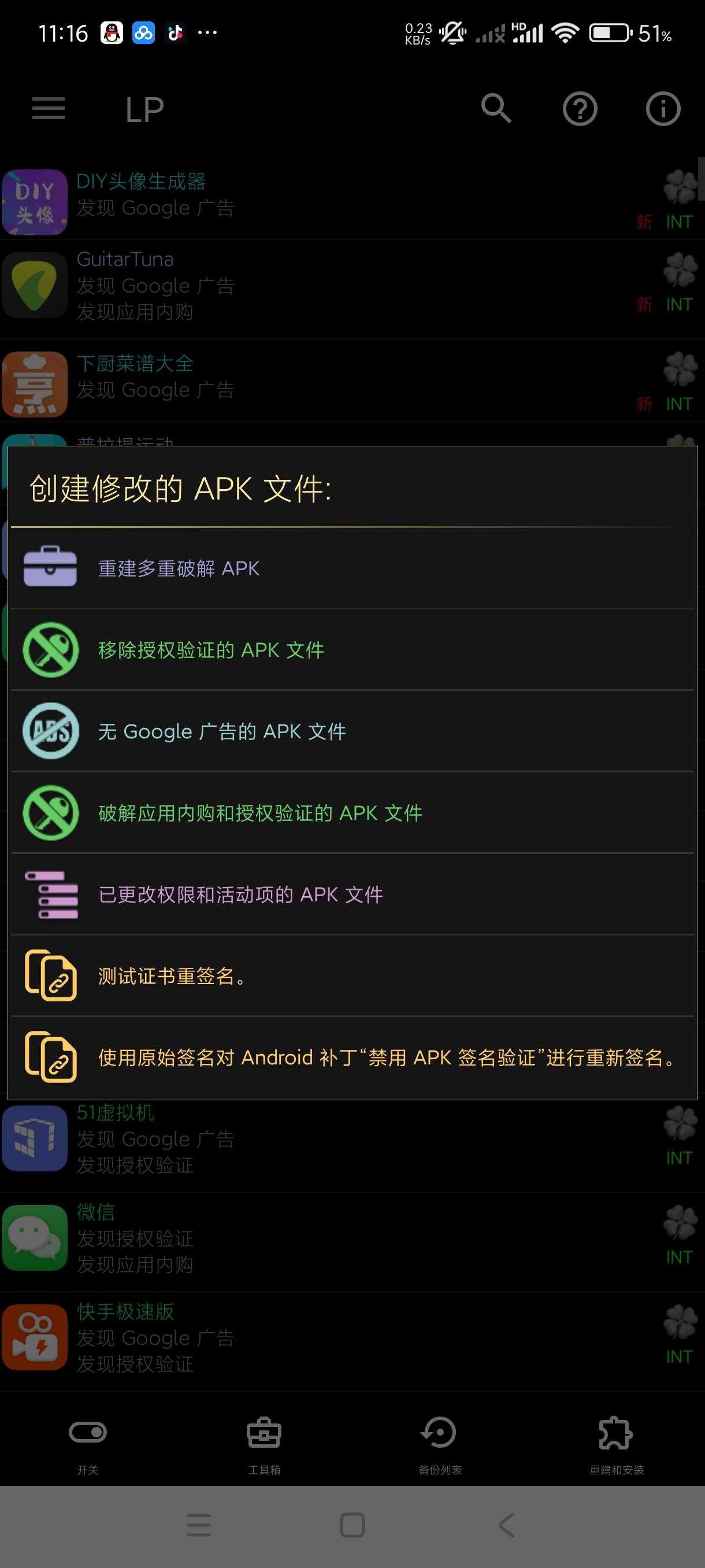Open the 快手极速版 app entry

point(304,1337)
